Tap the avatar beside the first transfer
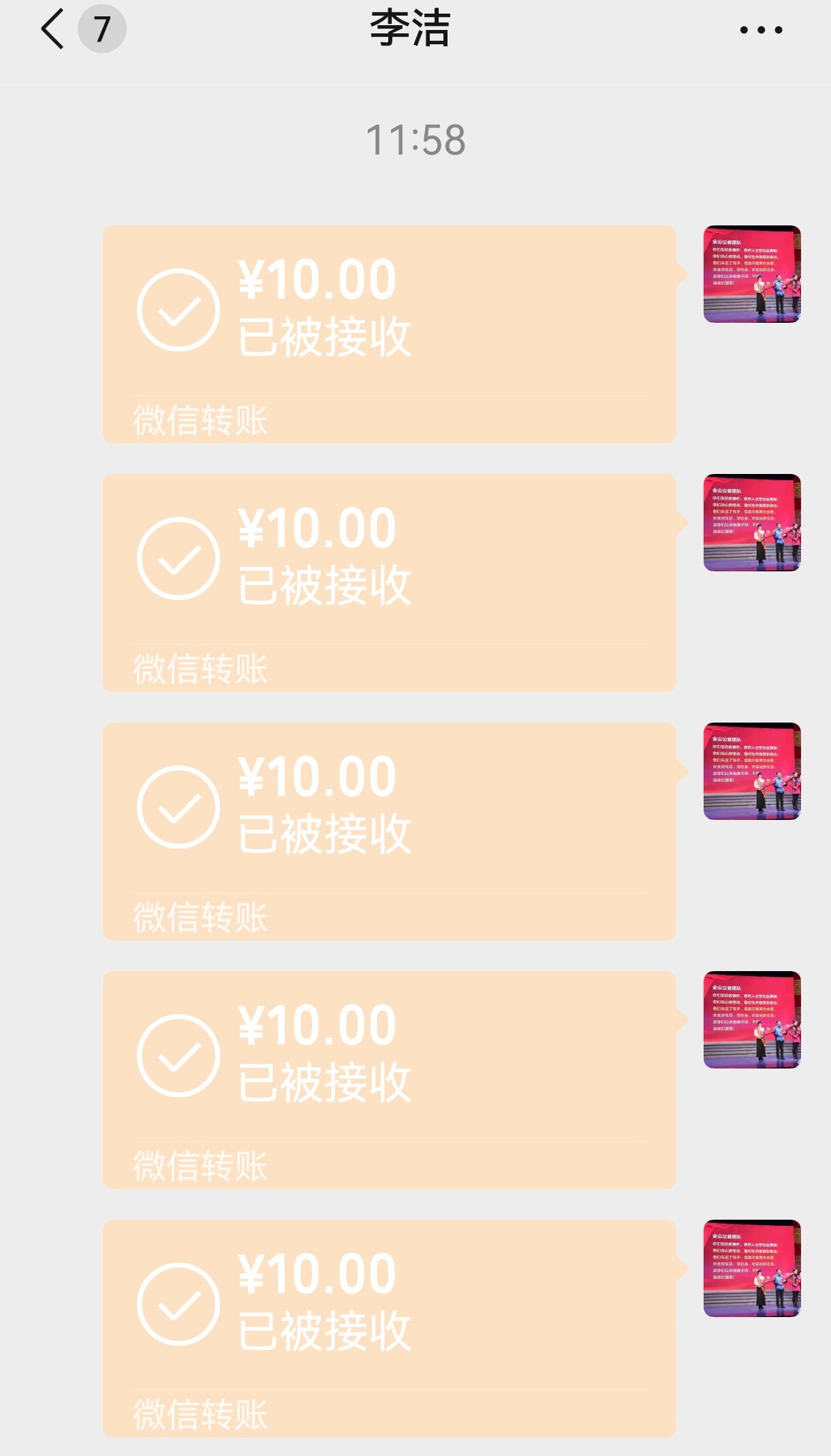The height and width of the screenshot is (1456, 831). [752, 274]
